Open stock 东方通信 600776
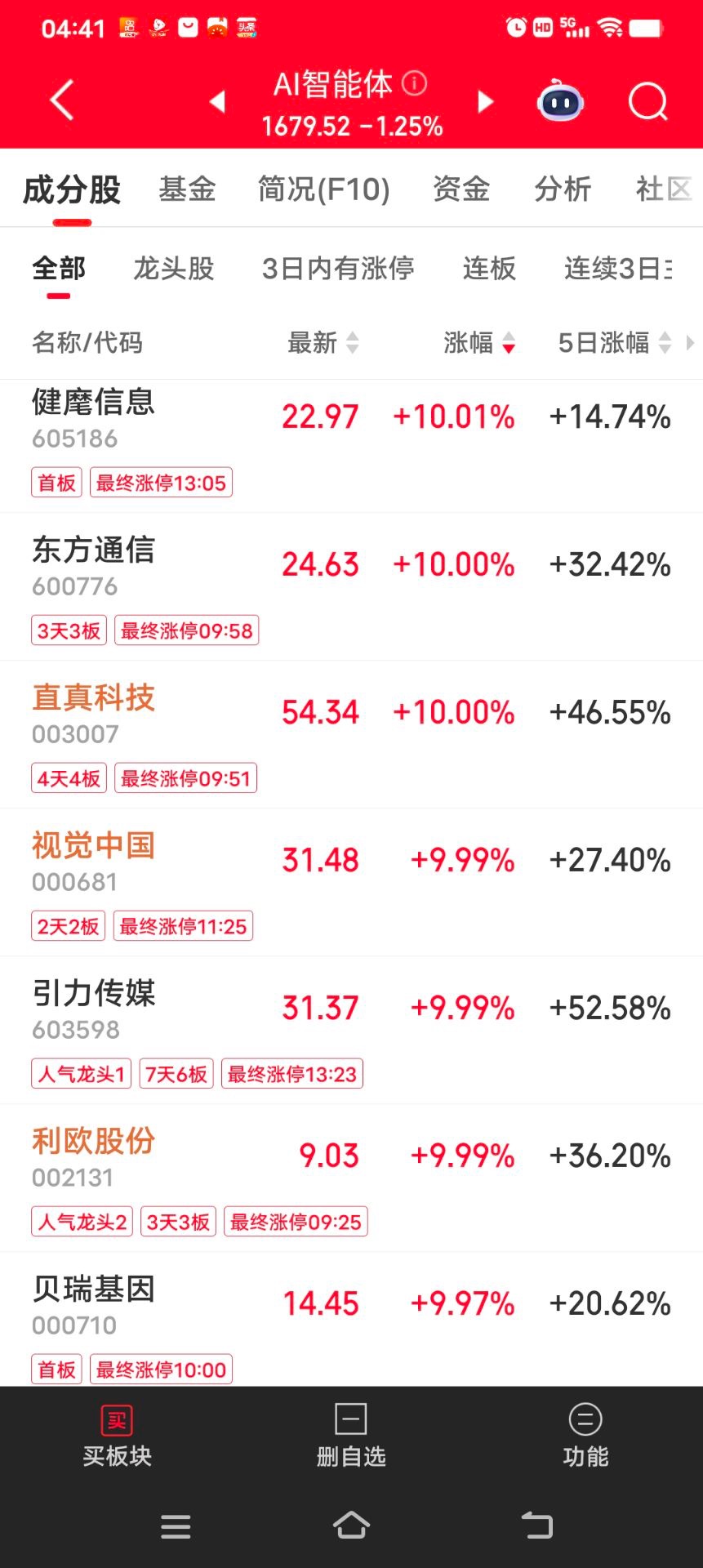Viewport: 703px width, 1568px height. tap(93, 565)
